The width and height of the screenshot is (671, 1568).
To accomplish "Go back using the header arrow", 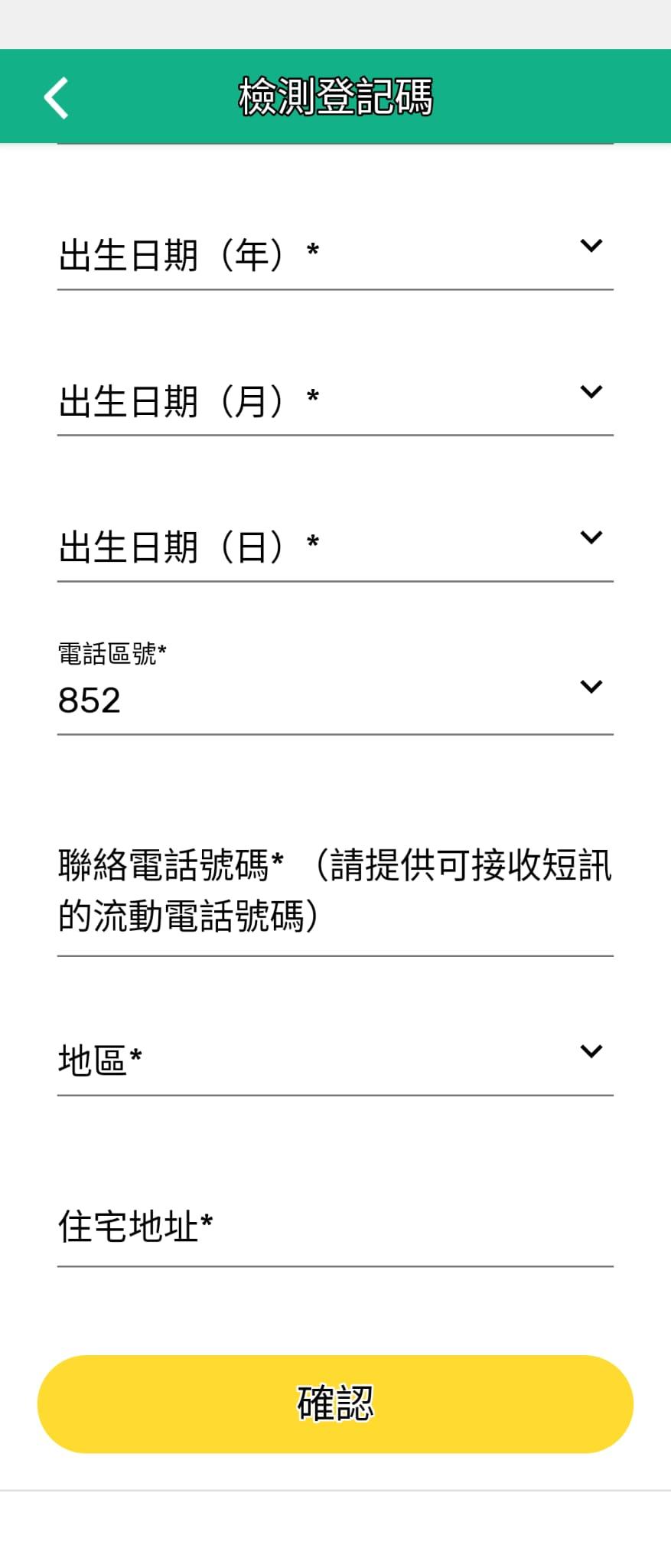I will pos(57,97).
